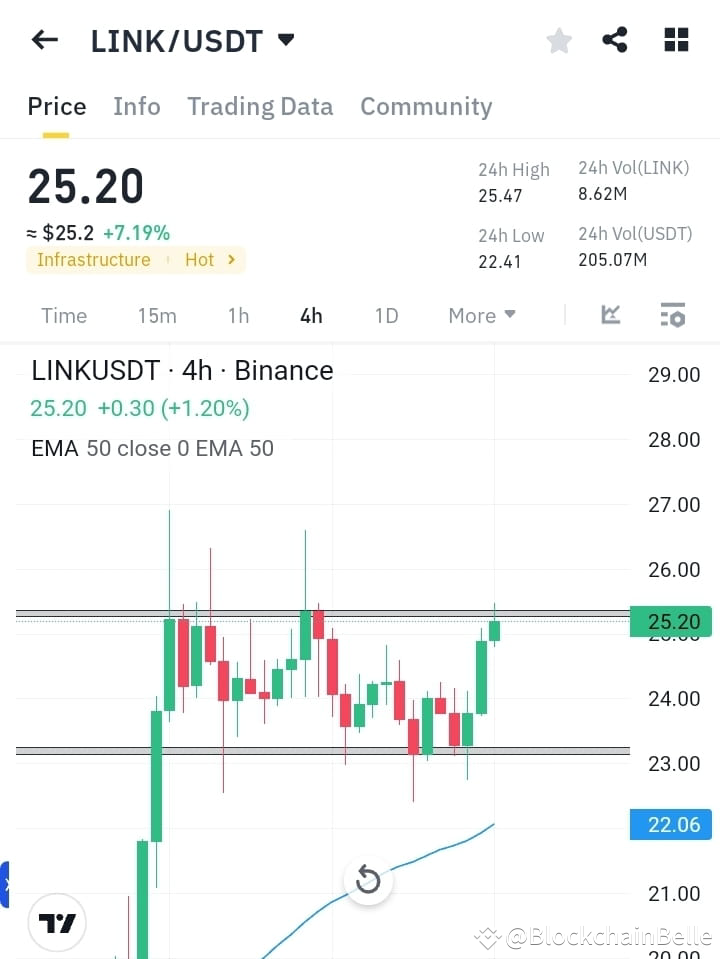The image size is (720, 959).
Task: Click the line chart style icon
Action: click(x=610, y=315)
